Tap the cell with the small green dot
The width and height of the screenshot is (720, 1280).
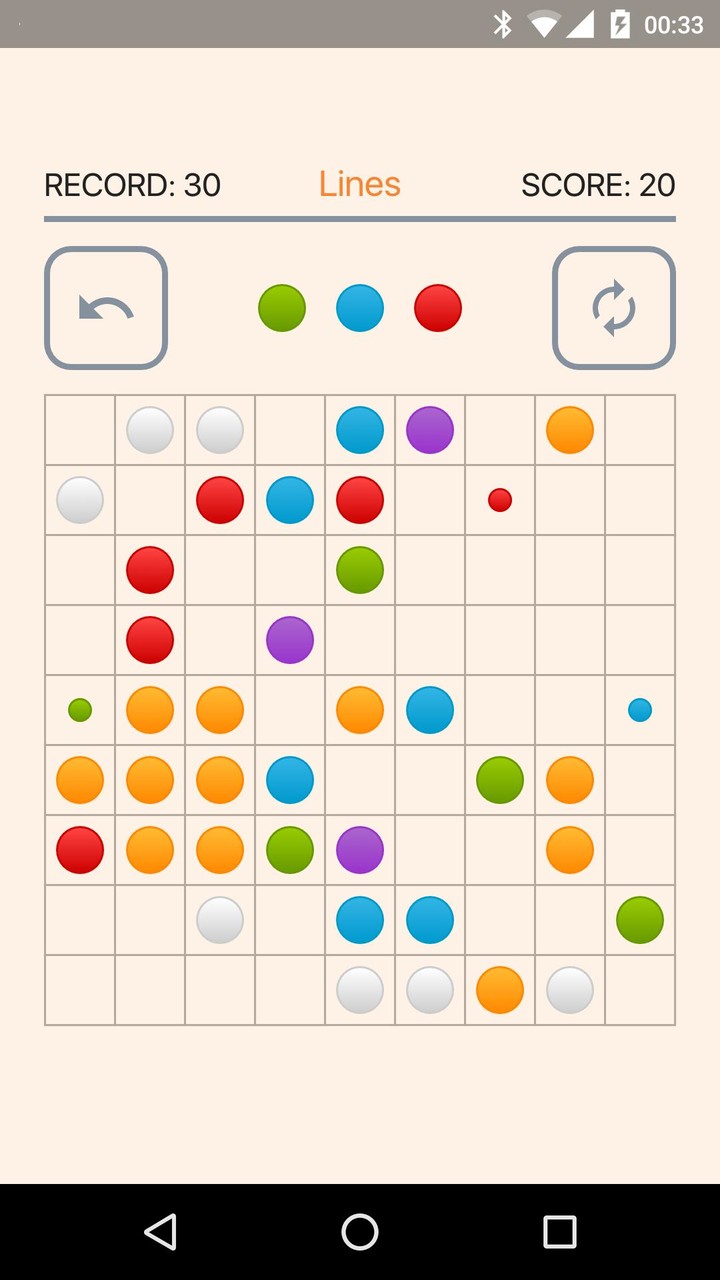[80, 710]
